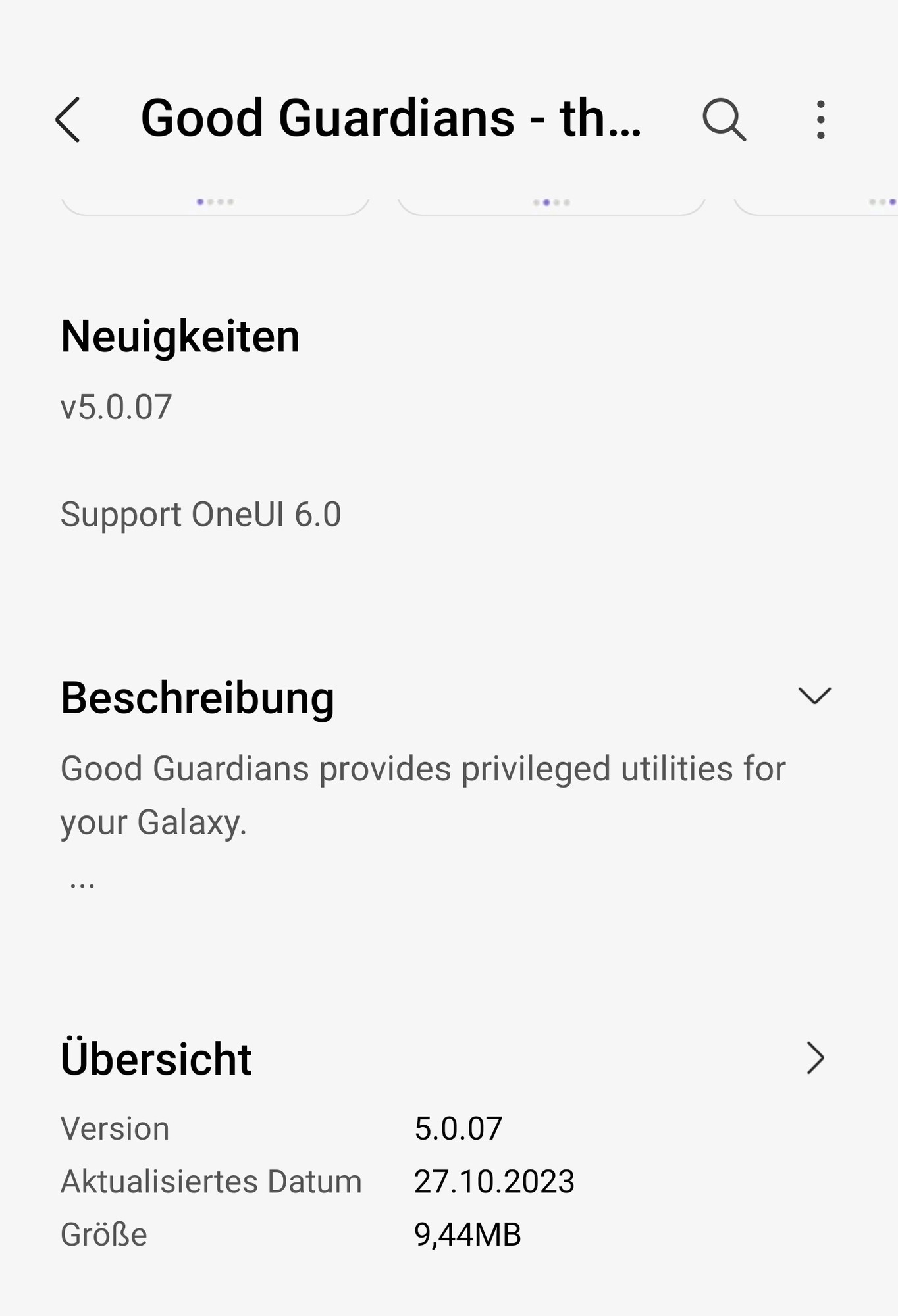This screenshot has height=1316, width=898.
Task: Open the search magnifier icon
Action: (724, 120)
